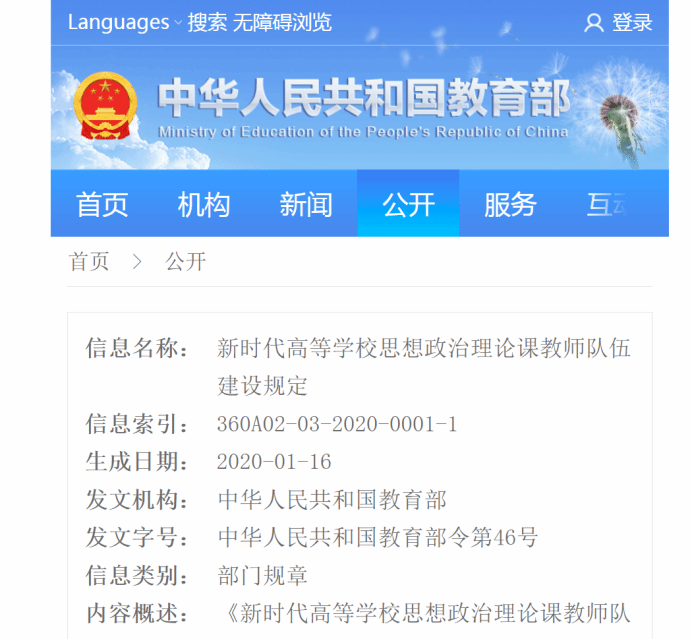Tap 公开 in the breadcrumb
The image size is (692, 639).
coord(186,262)
